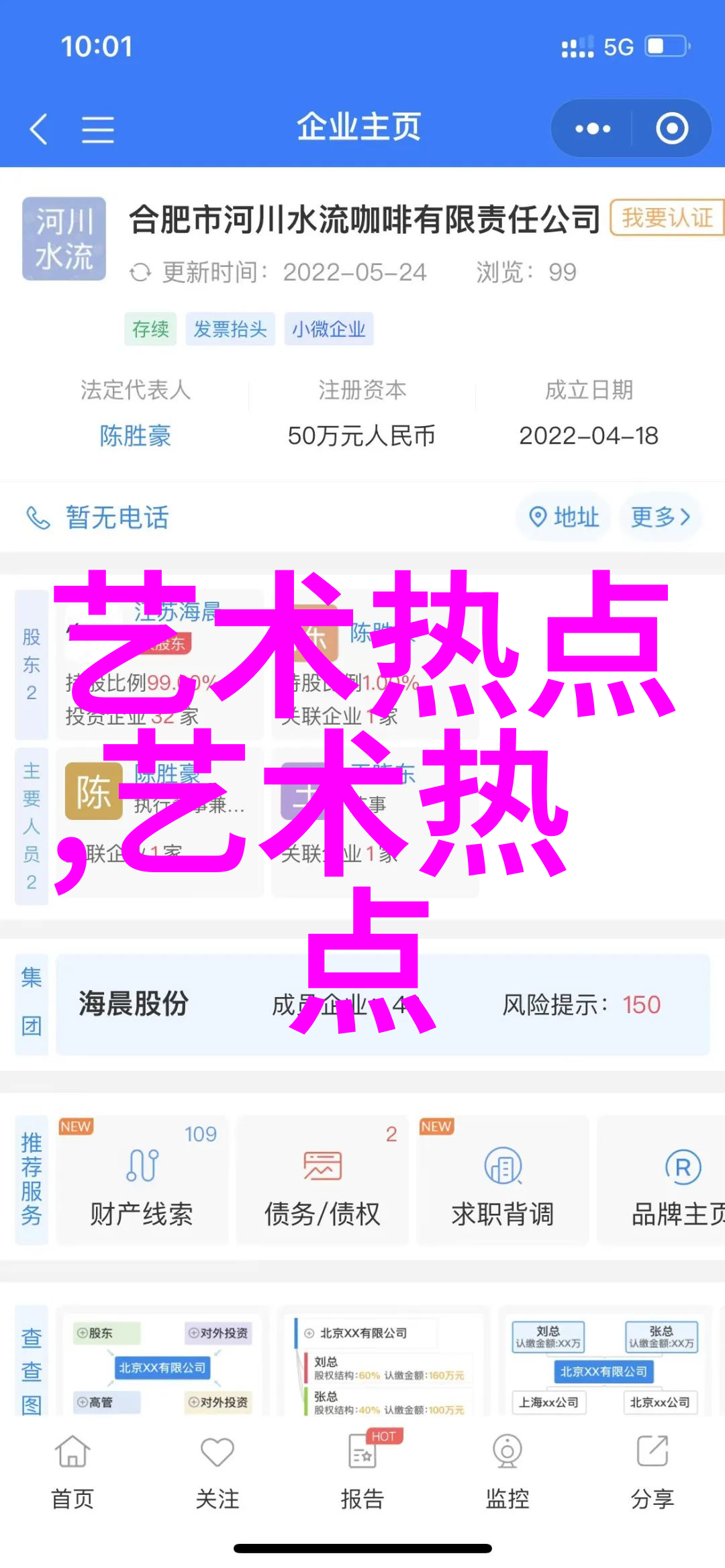Open the 监控 monitoring tab
Image resolution: width=725 pixels, height=1568 pixels.
507,1469
